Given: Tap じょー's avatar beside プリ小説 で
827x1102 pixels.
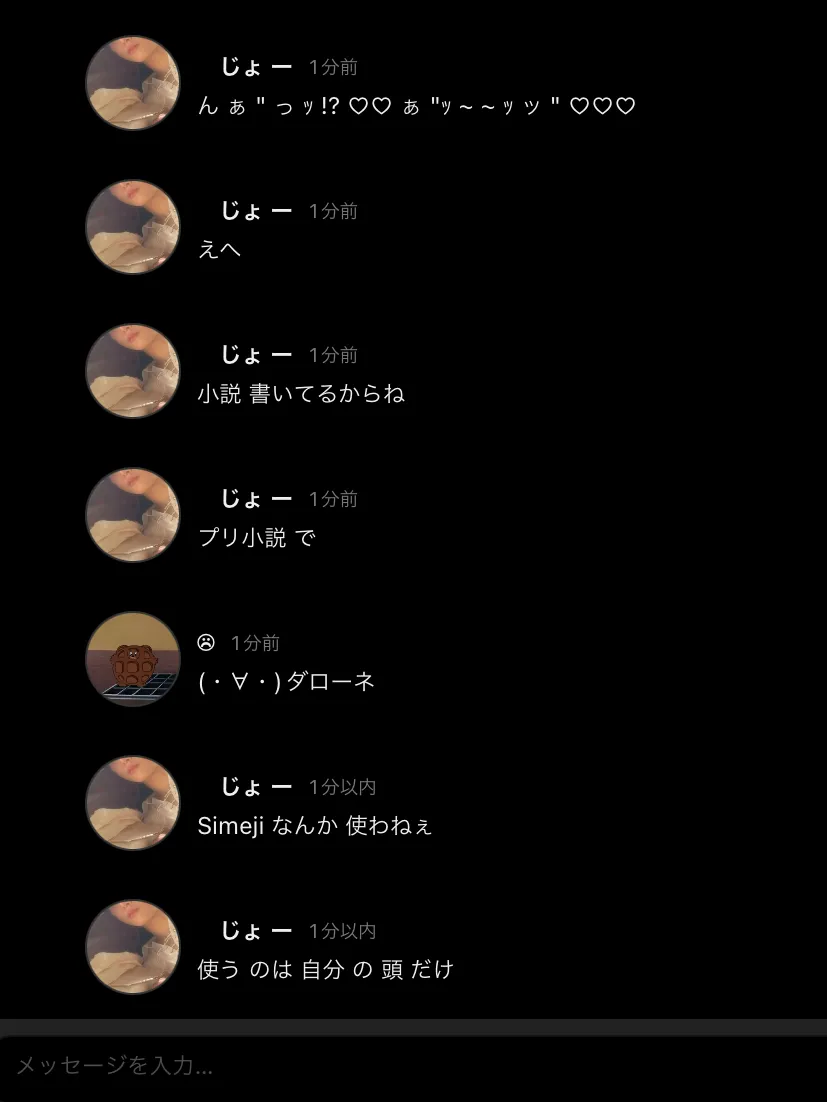Looking at the screenshot, I should (133, 515).
